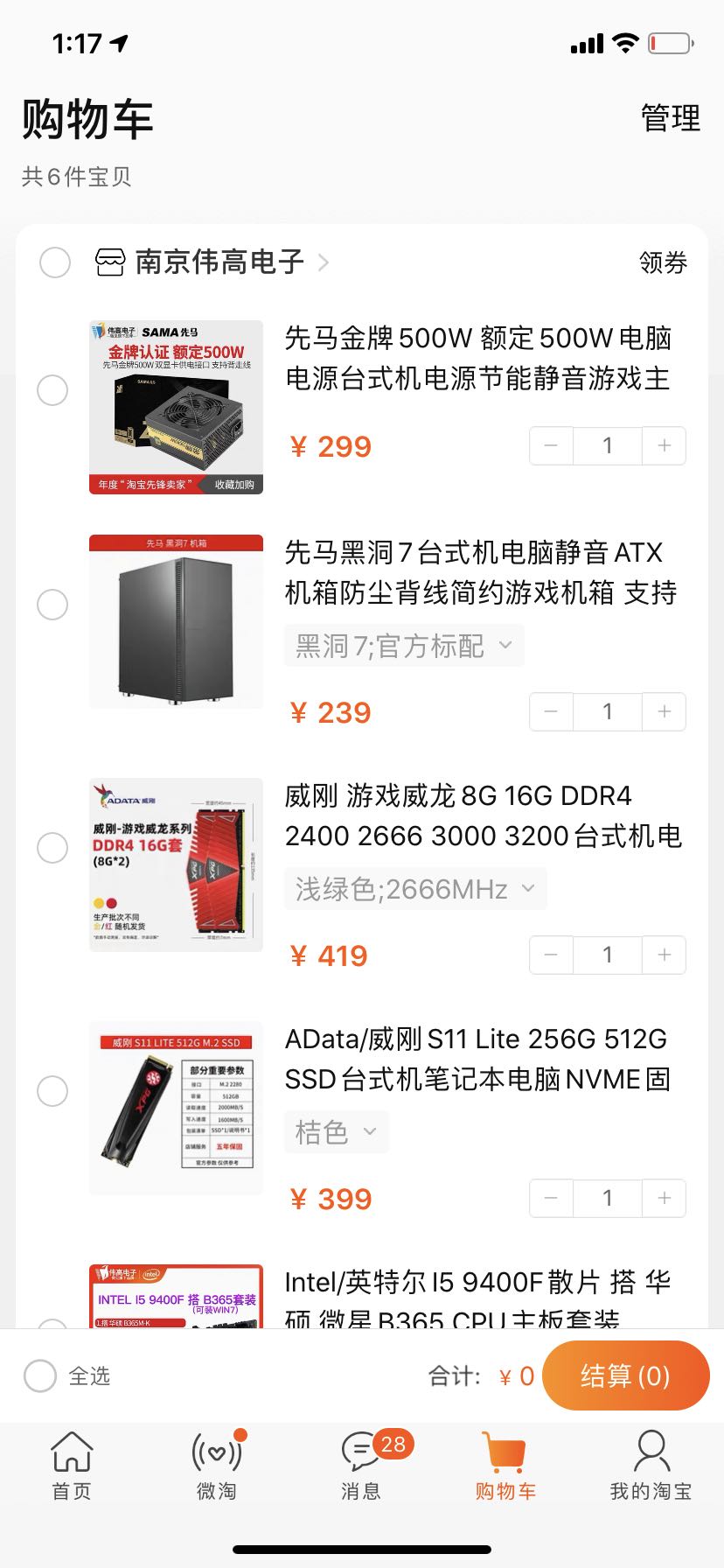Select the 威刚游戏威龙 DDR4 memory item

click(52, 848)
